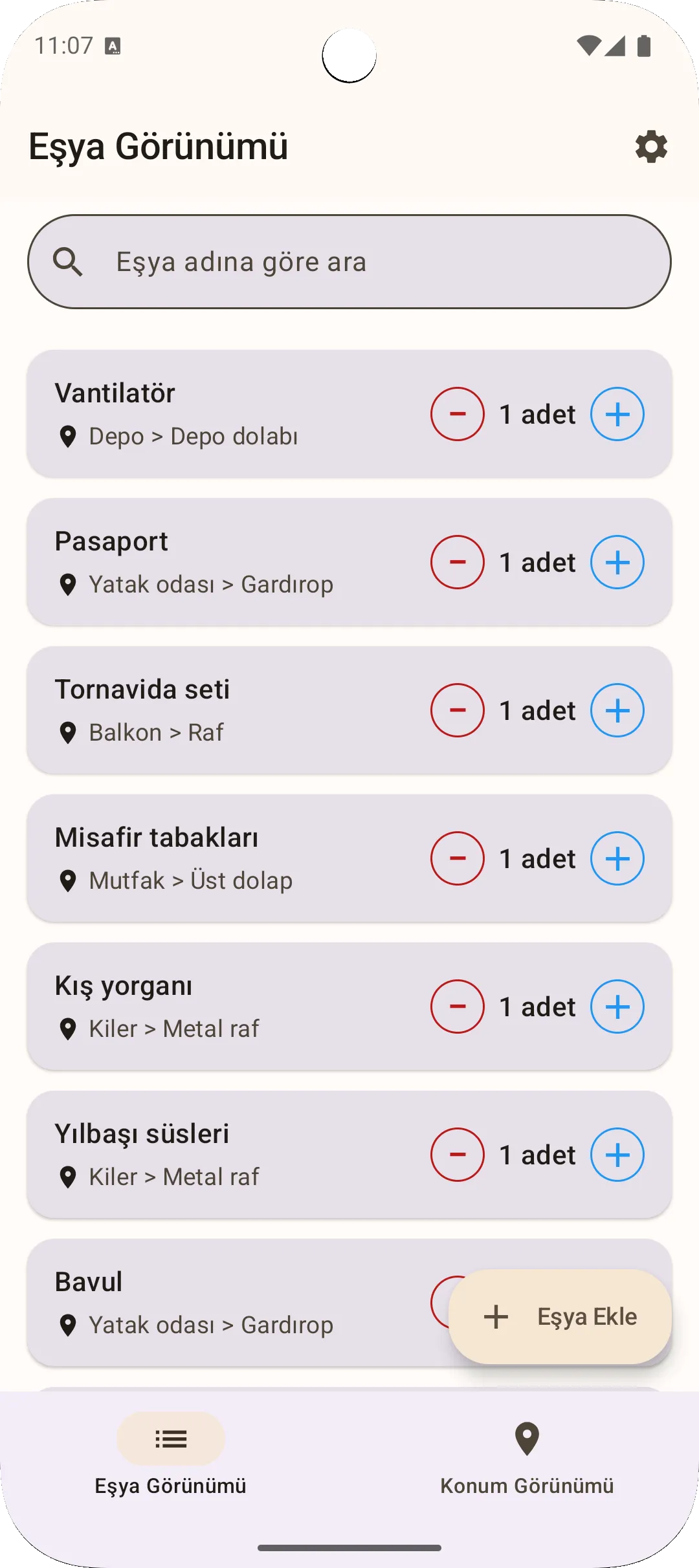
Task: Increase Tornavida seti count
Action: (x=617, y=710)
